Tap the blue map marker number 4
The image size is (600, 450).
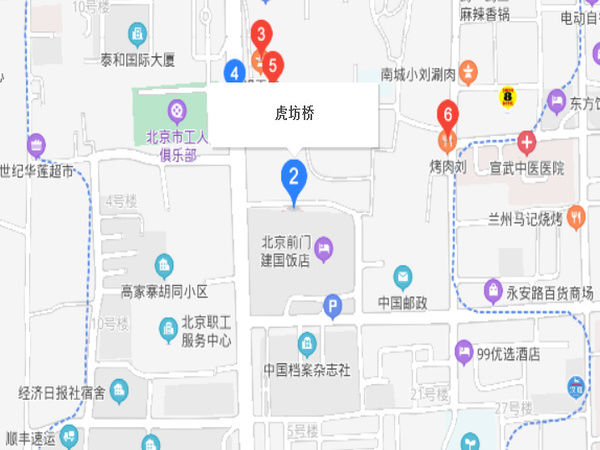pos(234,72)
